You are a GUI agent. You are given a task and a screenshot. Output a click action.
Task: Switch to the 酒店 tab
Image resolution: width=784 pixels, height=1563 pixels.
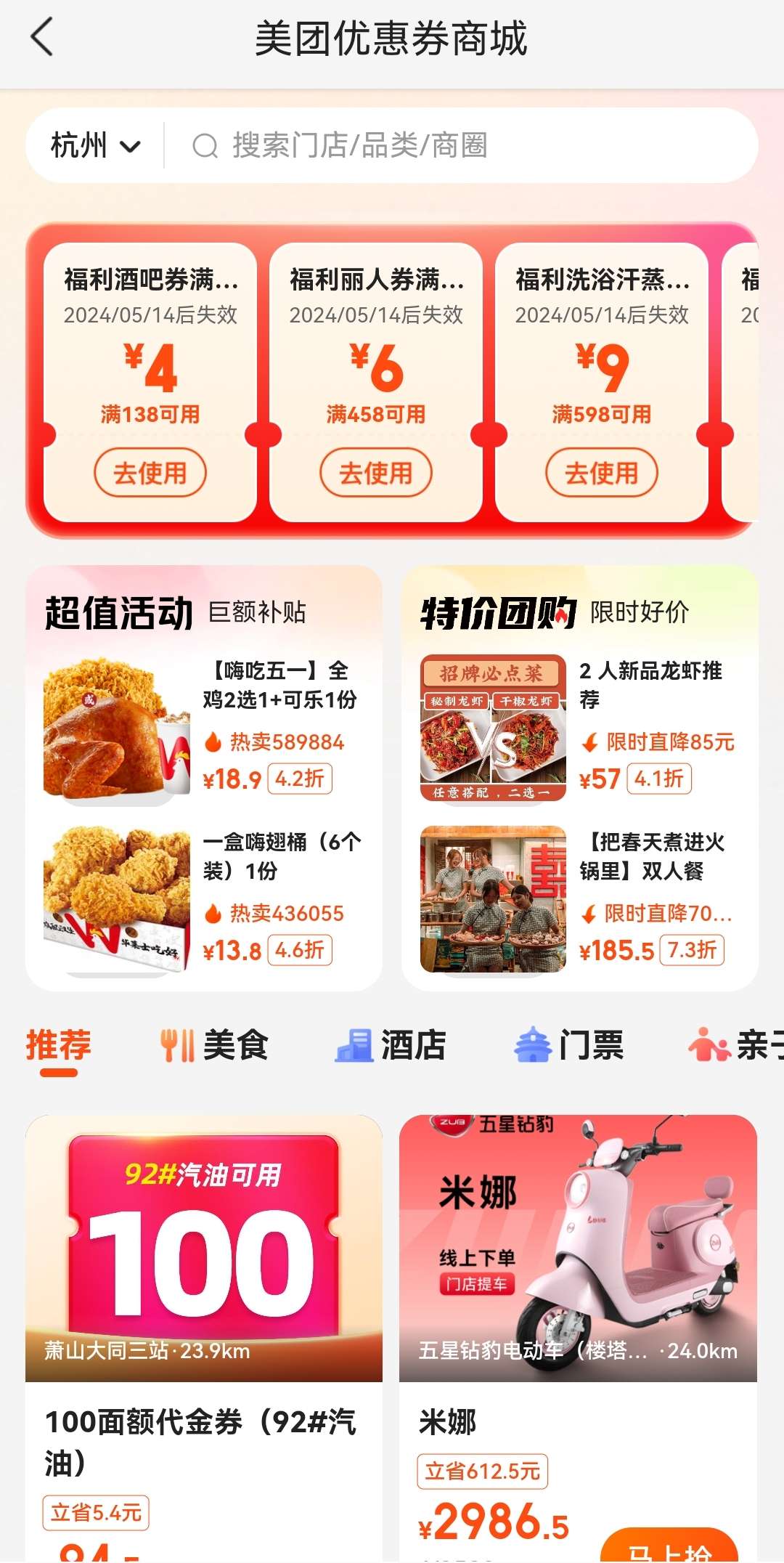(391, 1046)
